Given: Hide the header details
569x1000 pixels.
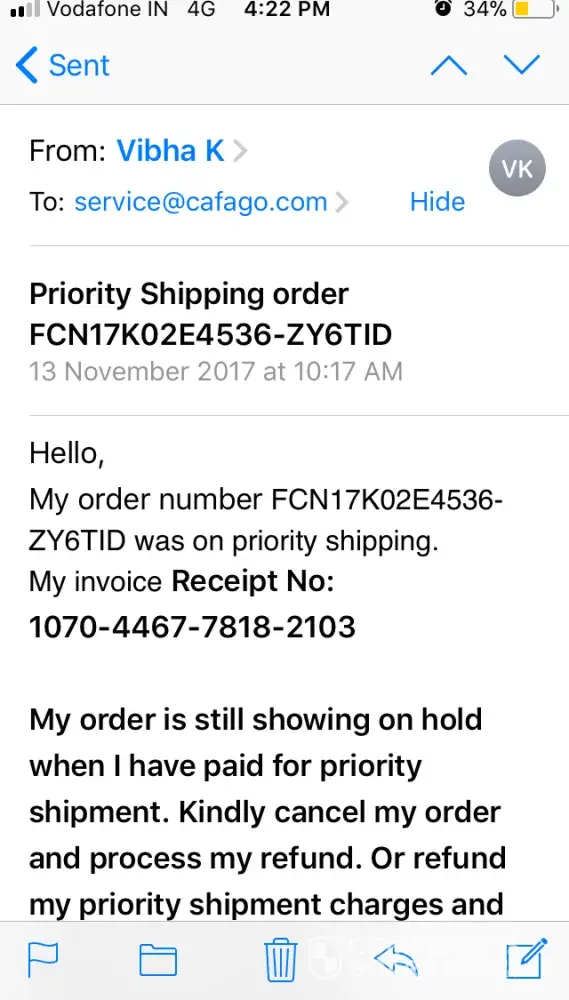Looking at the screenshot, I should click(437, 202).
